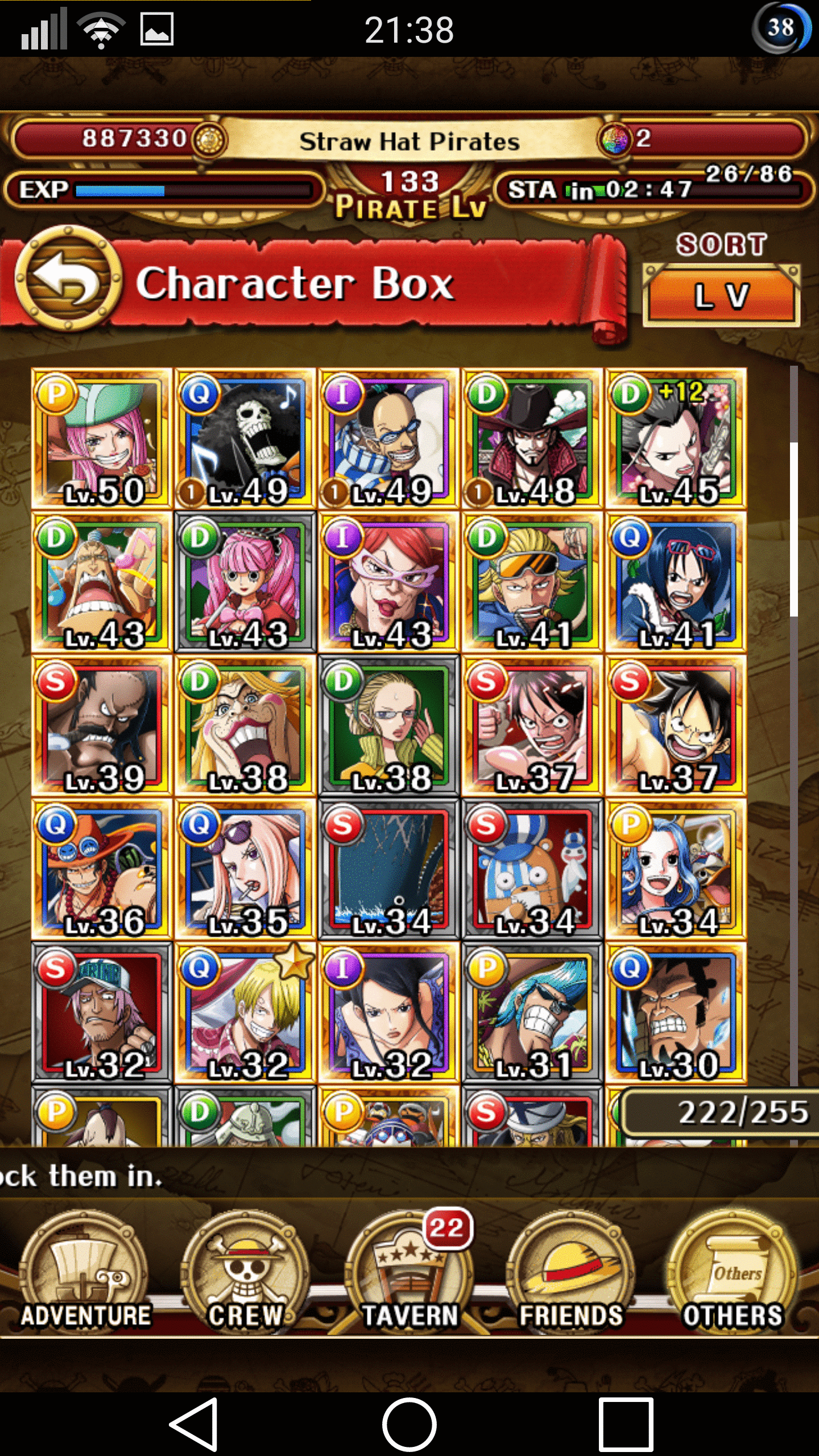Open the Lv.34 blue-haired princess character
The height and width of the screenshot is (1456, 819).
coord(676,869)
